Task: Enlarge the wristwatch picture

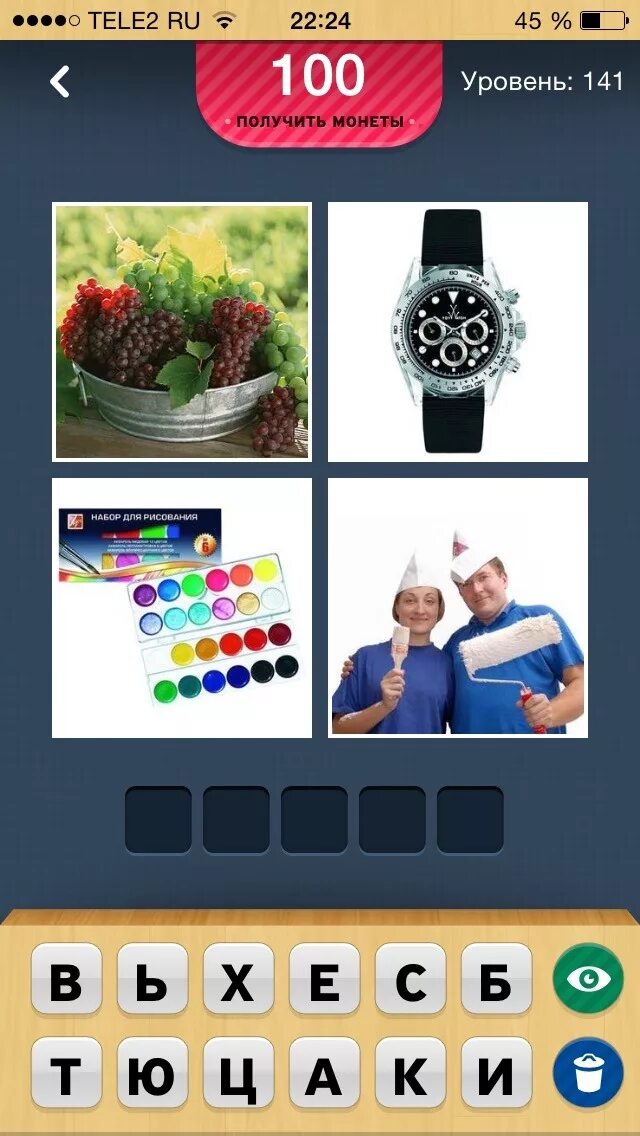Action: click(458, 332)
